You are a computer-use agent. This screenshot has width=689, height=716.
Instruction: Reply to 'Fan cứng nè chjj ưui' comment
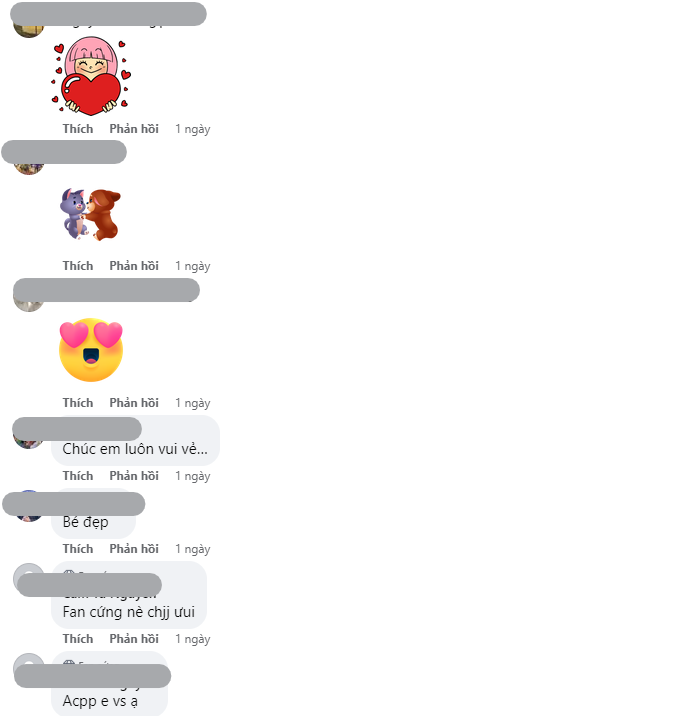(x=134, y=639)
